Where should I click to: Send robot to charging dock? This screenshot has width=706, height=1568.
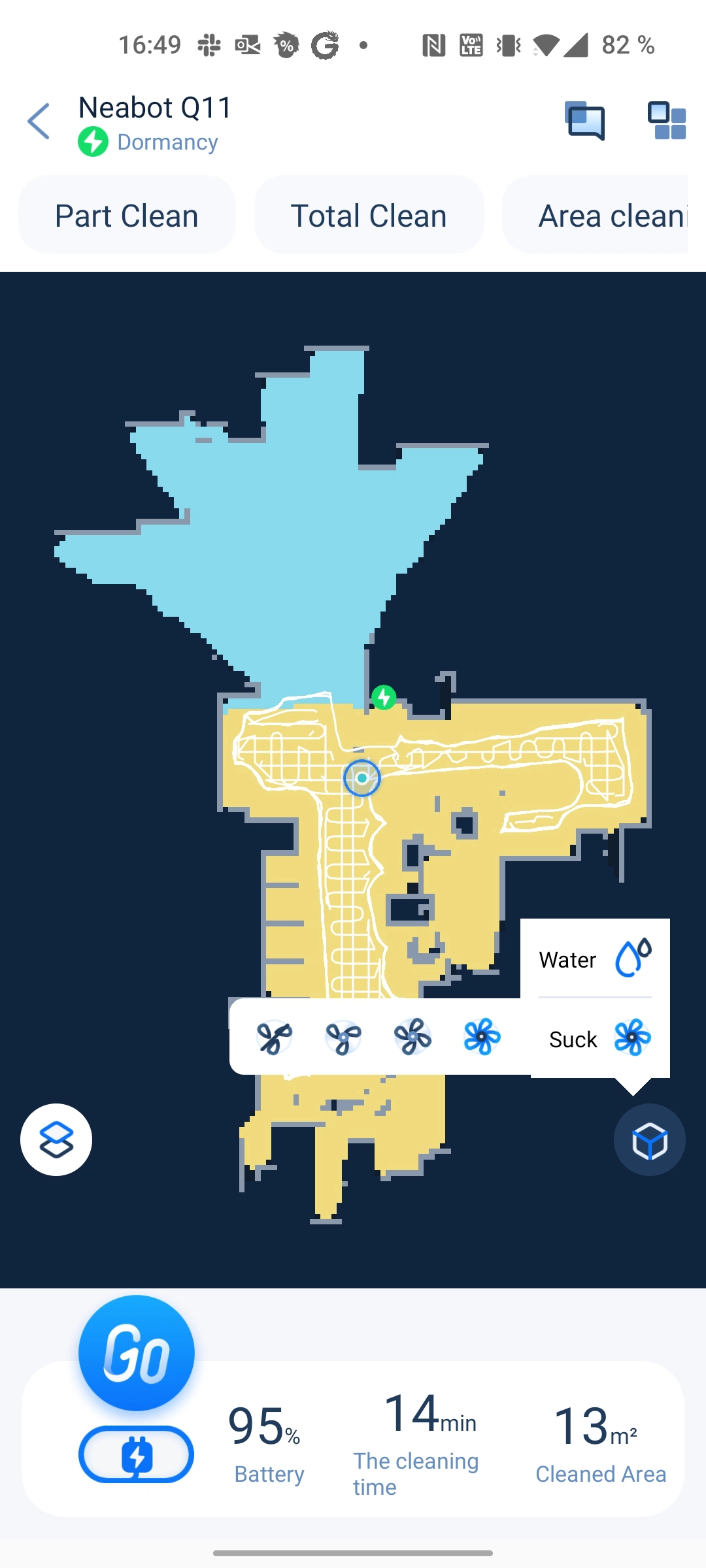[x=136, y=1454]
